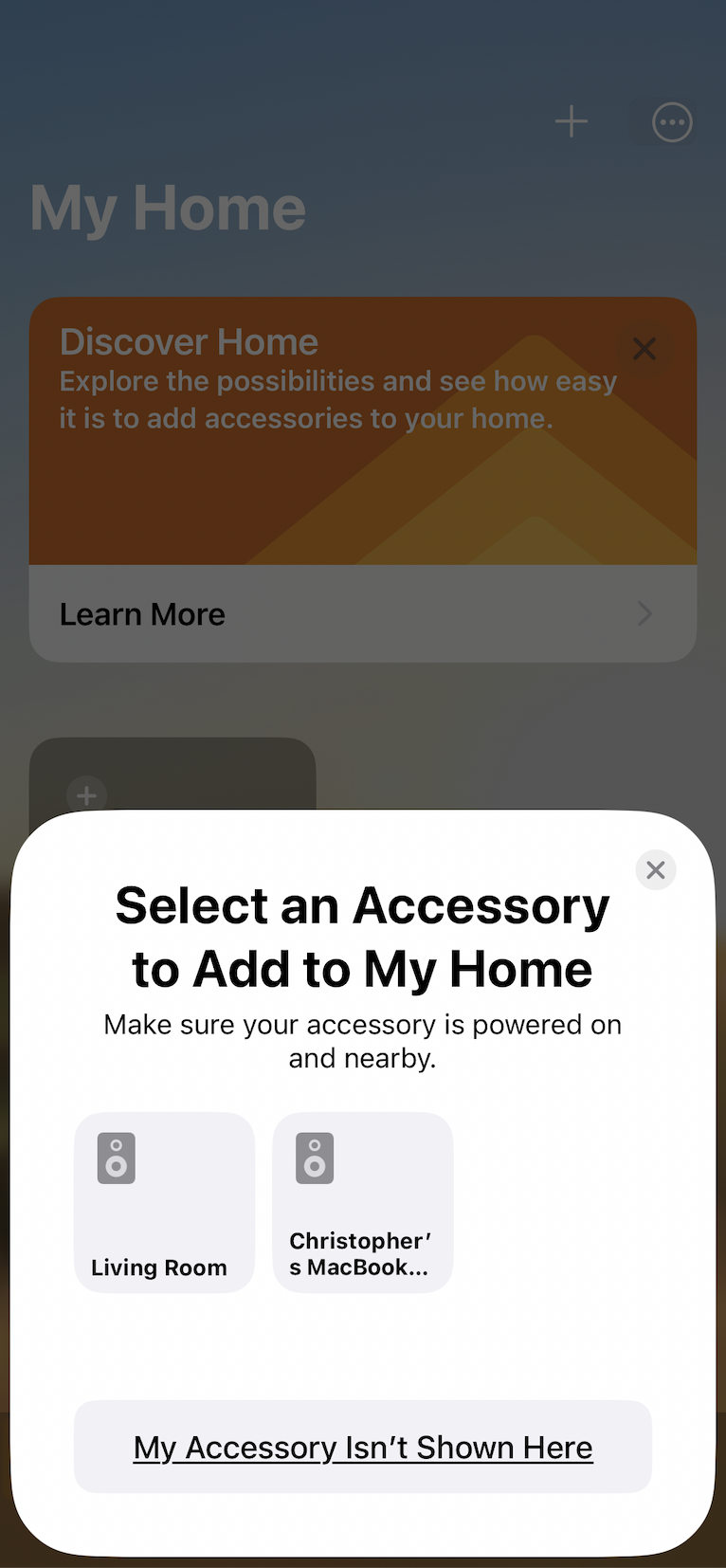
Task: Open Learn More for Discover Home
Action: point(142,614)
